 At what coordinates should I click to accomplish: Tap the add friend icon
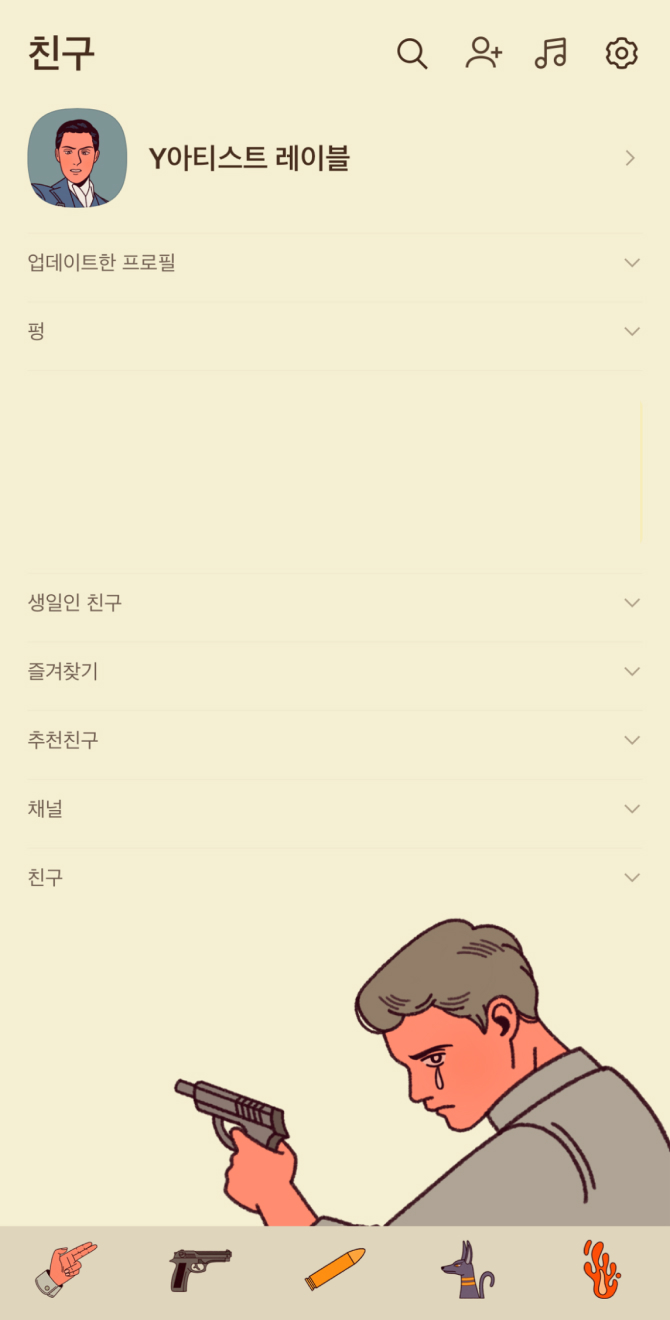[484, 53]
